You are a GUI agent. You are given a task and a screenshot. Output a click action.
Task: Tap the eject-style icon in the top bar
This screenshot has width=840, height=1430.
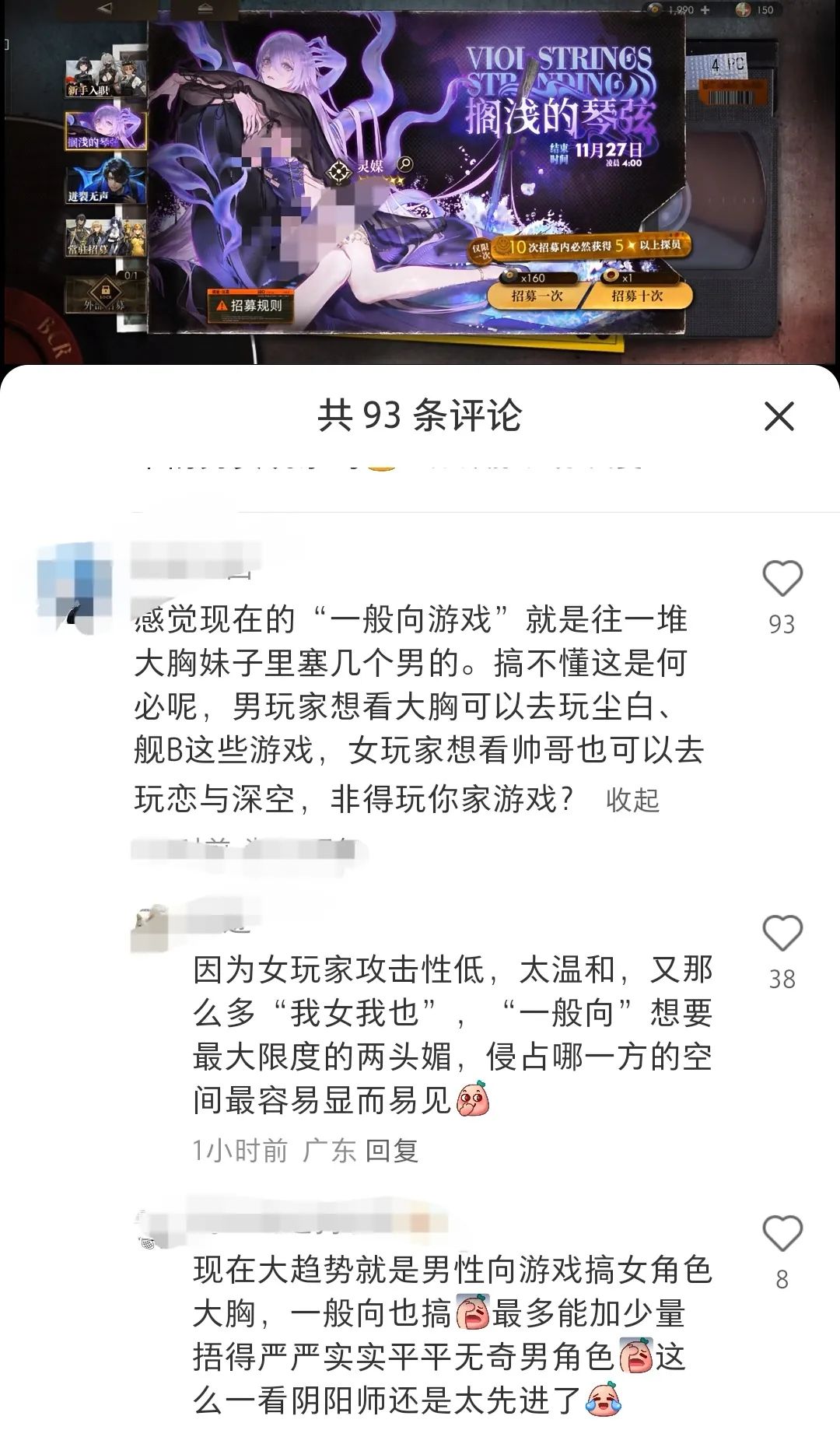pyautogui.click(x=204, y=8)
